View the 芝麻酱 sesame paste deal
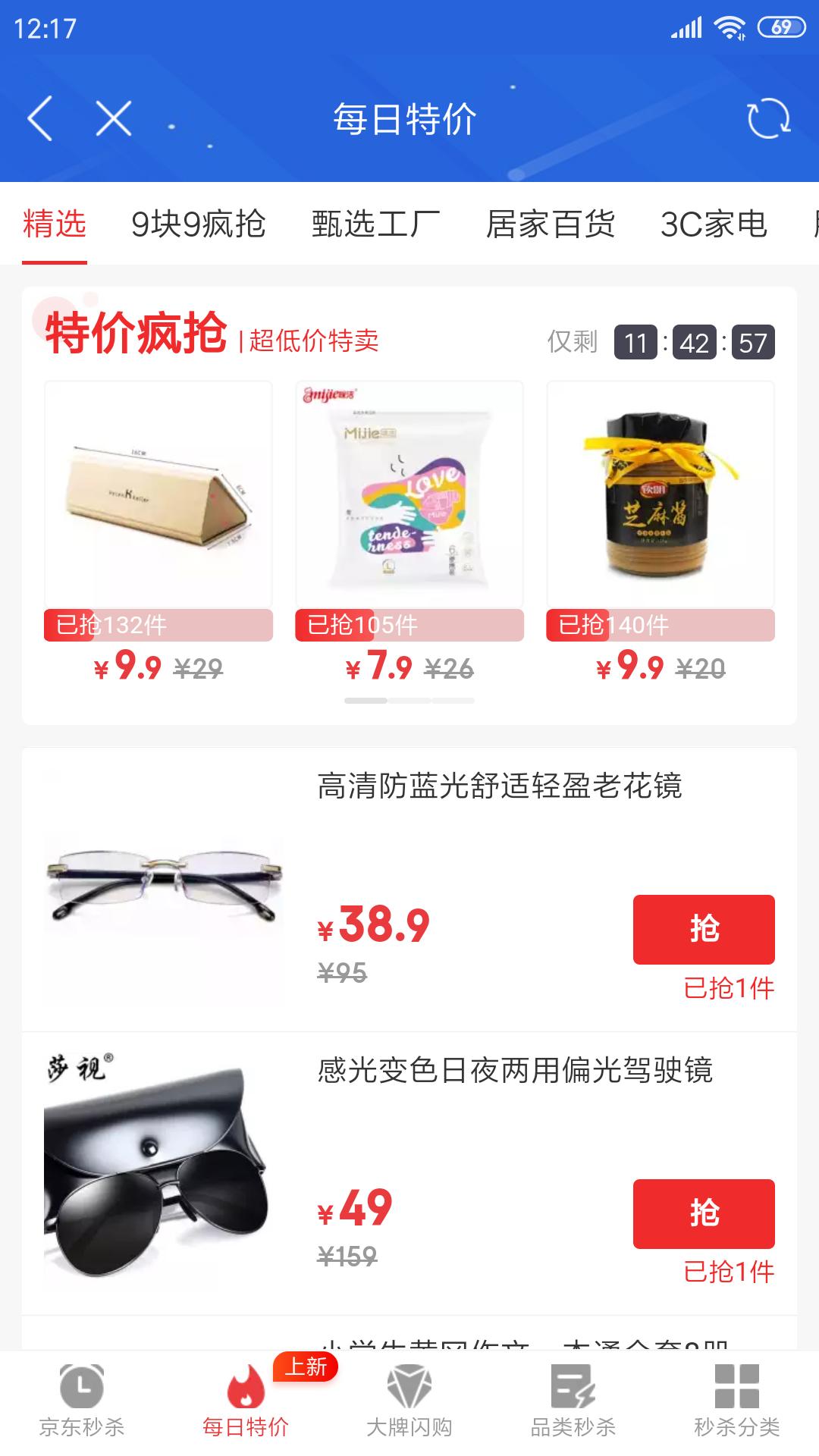819x1456 pixels. point(661,495)
